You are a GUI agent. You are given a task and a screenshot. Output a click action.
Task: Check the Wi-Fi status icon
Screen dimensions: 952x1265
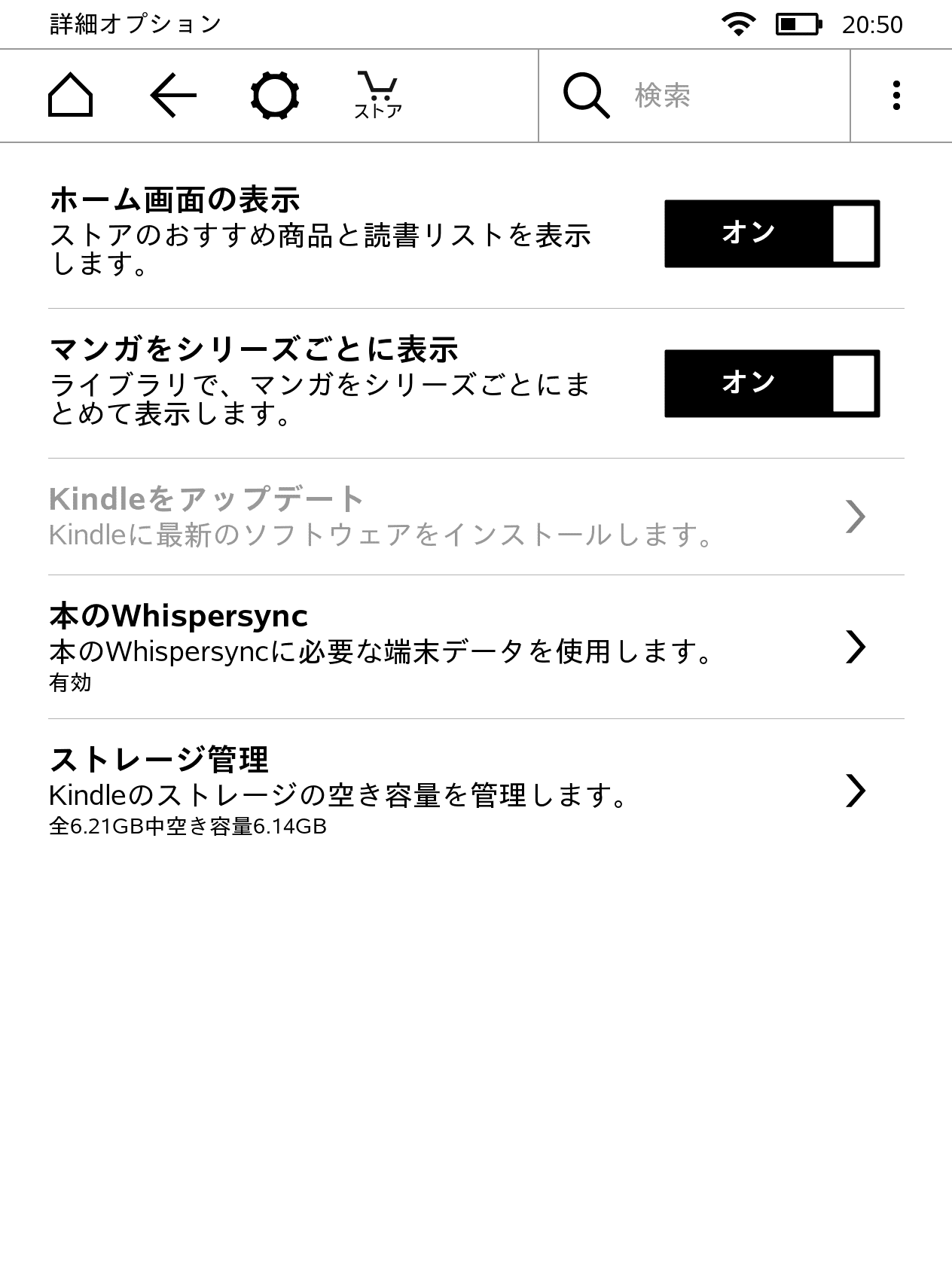tap(737, 23)
